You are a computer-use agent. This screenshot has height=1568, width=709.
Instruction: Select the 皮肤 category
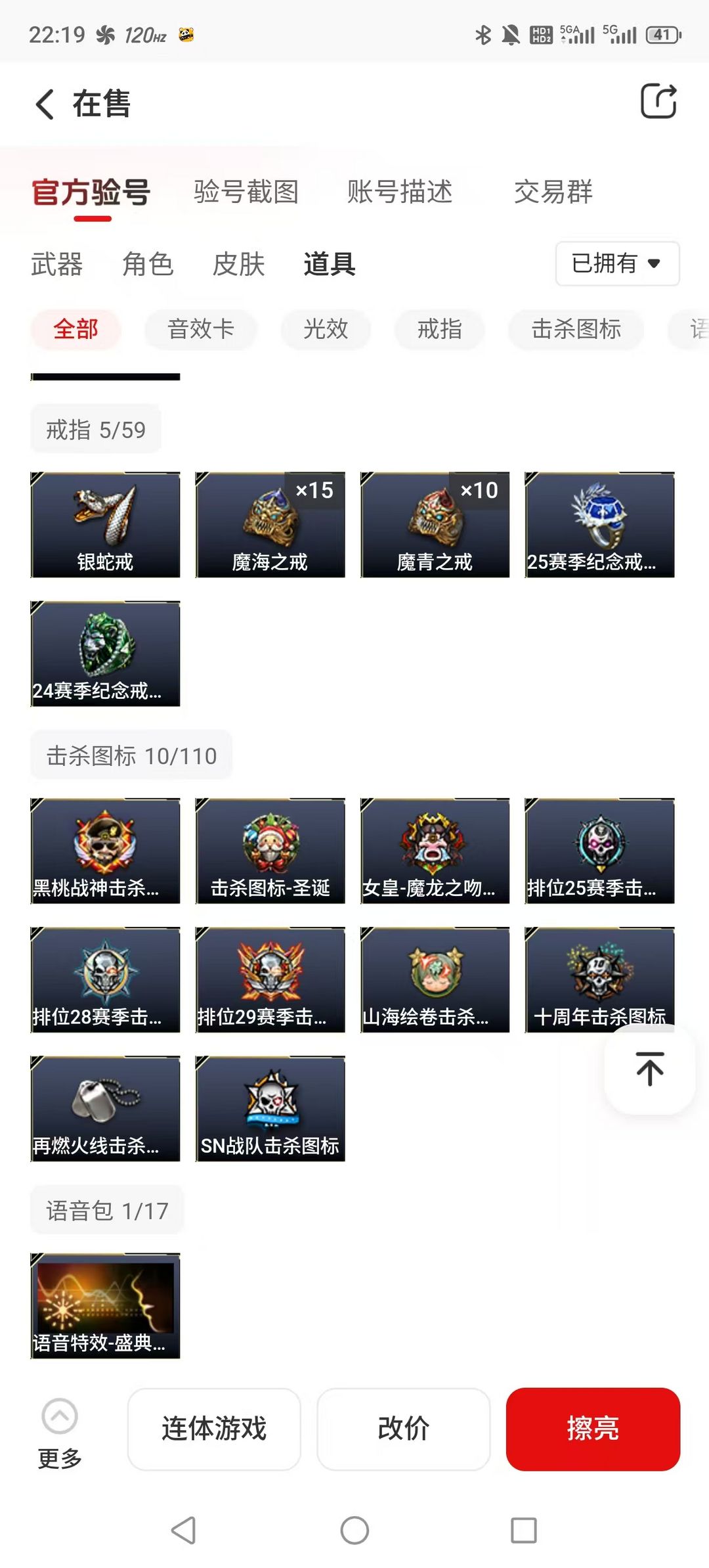238,264
